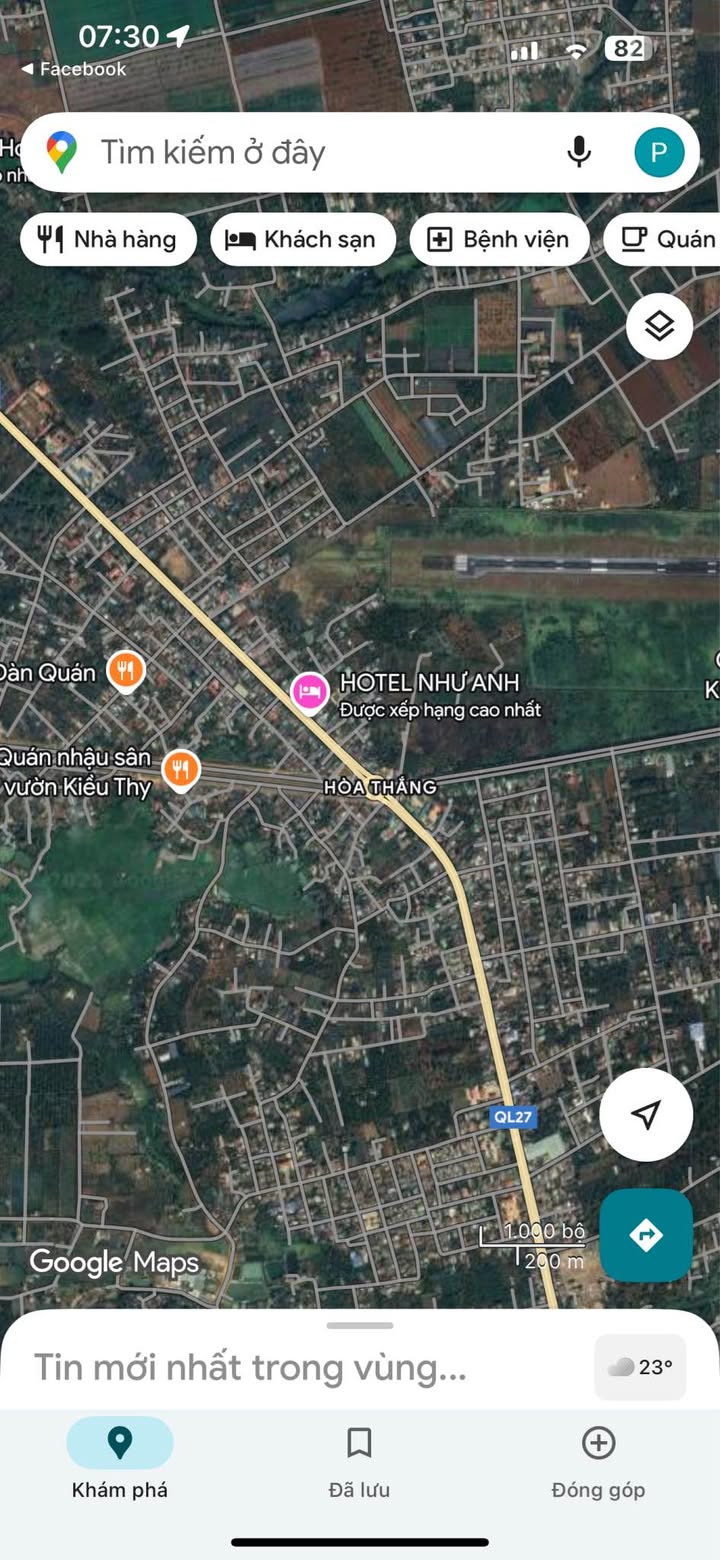Switch to the Khám phá tab
Screen dimensions: 720x1560
click(x=120, y=1458)
